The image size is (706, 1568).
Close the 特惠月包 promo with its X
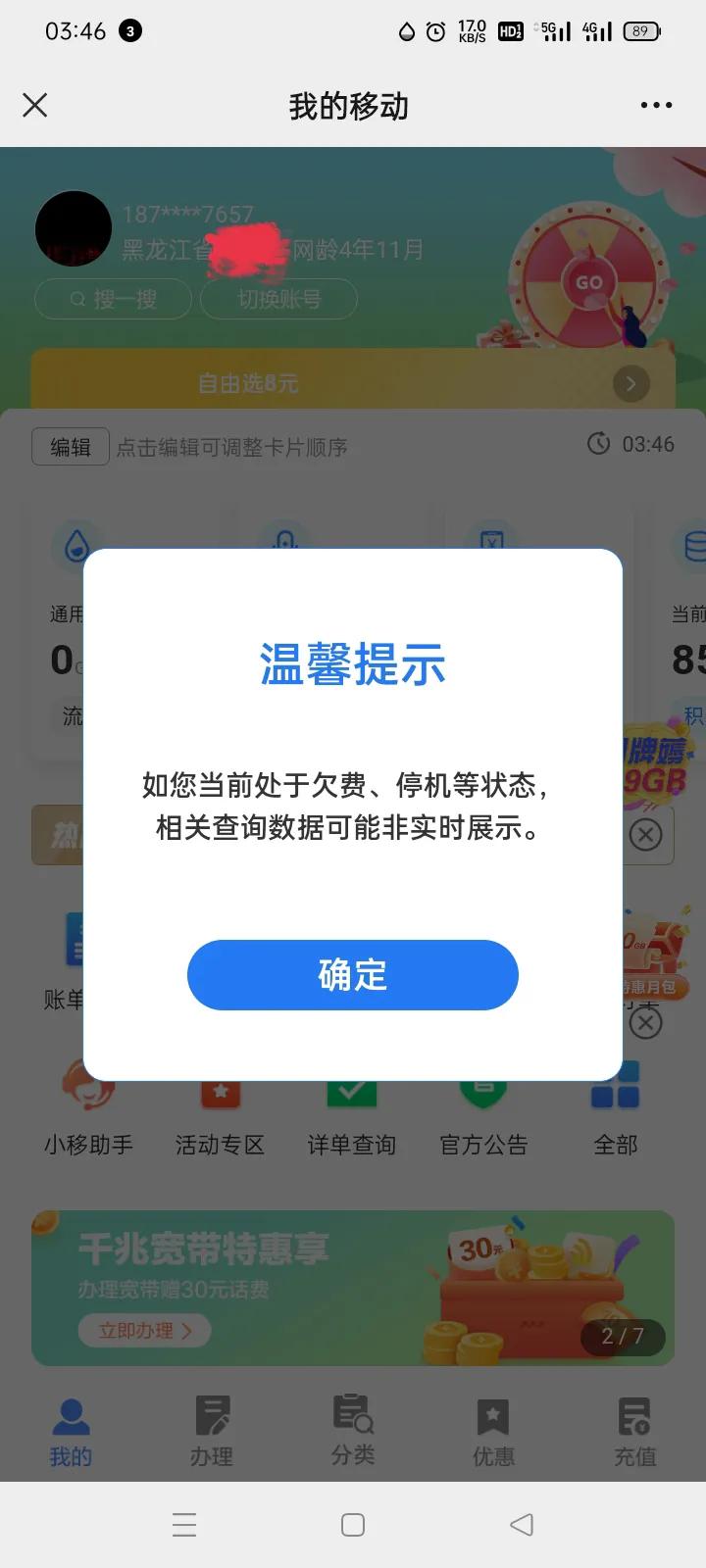pyautogui.click(x=646, y=1023)
